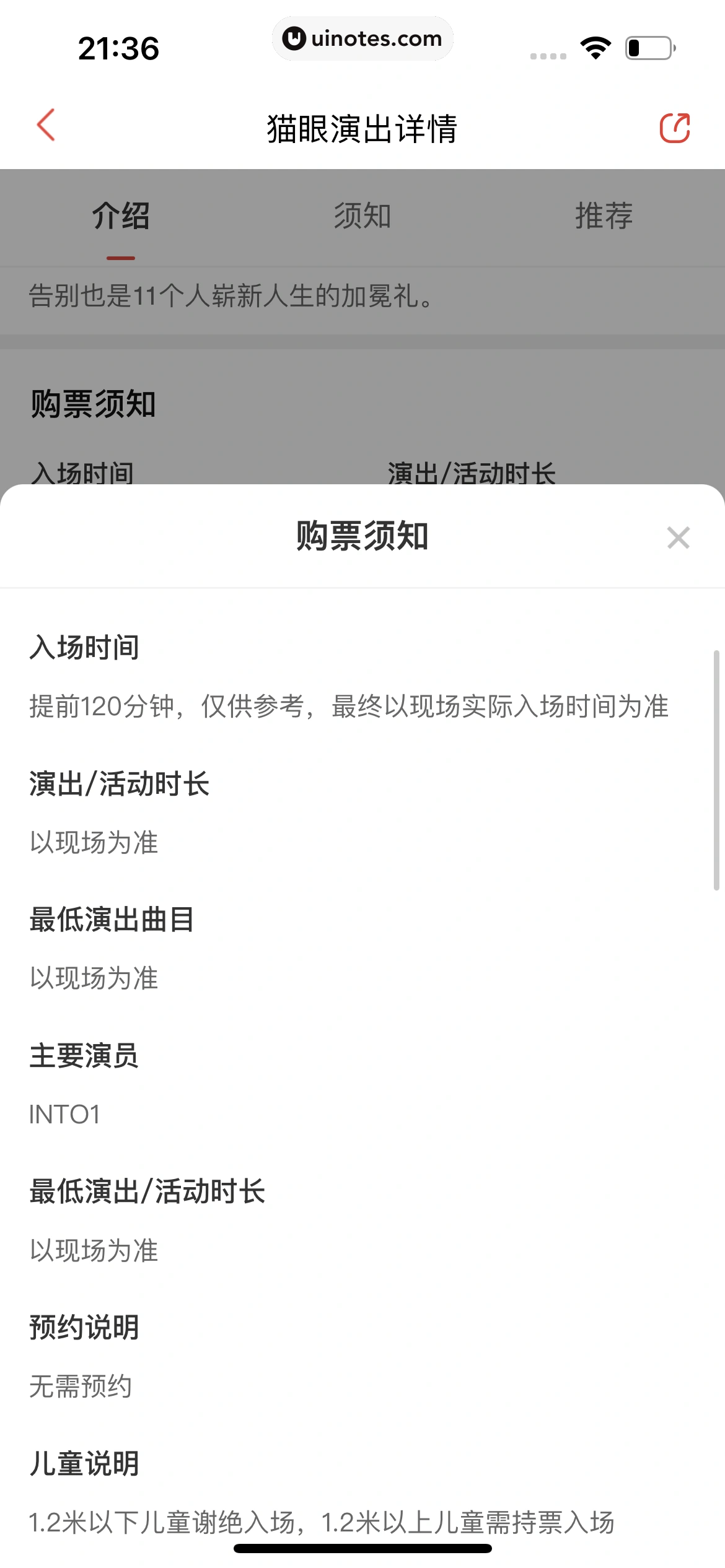Go back from 猫眼演出详情
The image size is (725, 1568).
pyautogui.click(x=46, y=126)
